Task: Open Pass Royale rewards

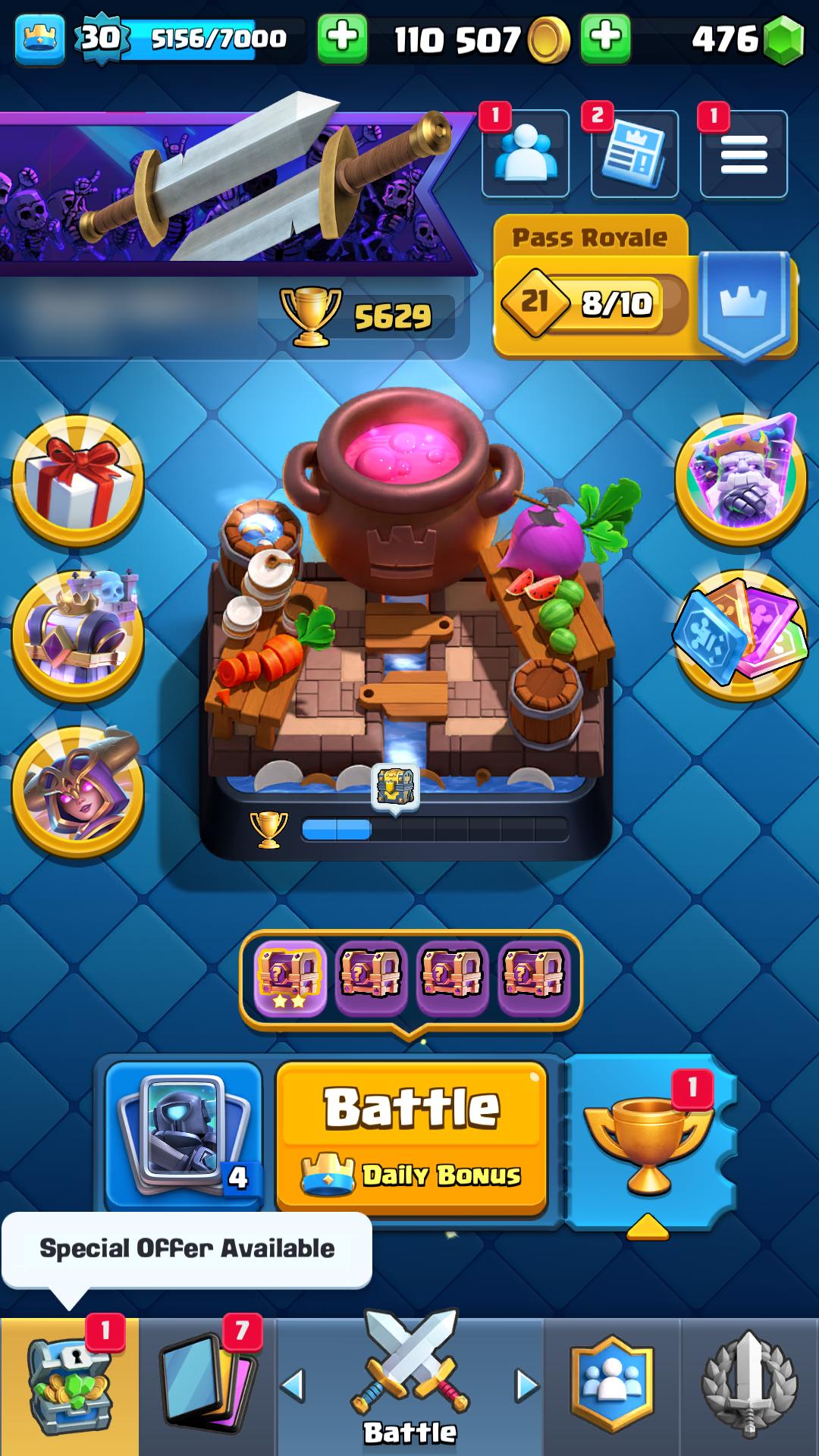Action: coord(645,288)
